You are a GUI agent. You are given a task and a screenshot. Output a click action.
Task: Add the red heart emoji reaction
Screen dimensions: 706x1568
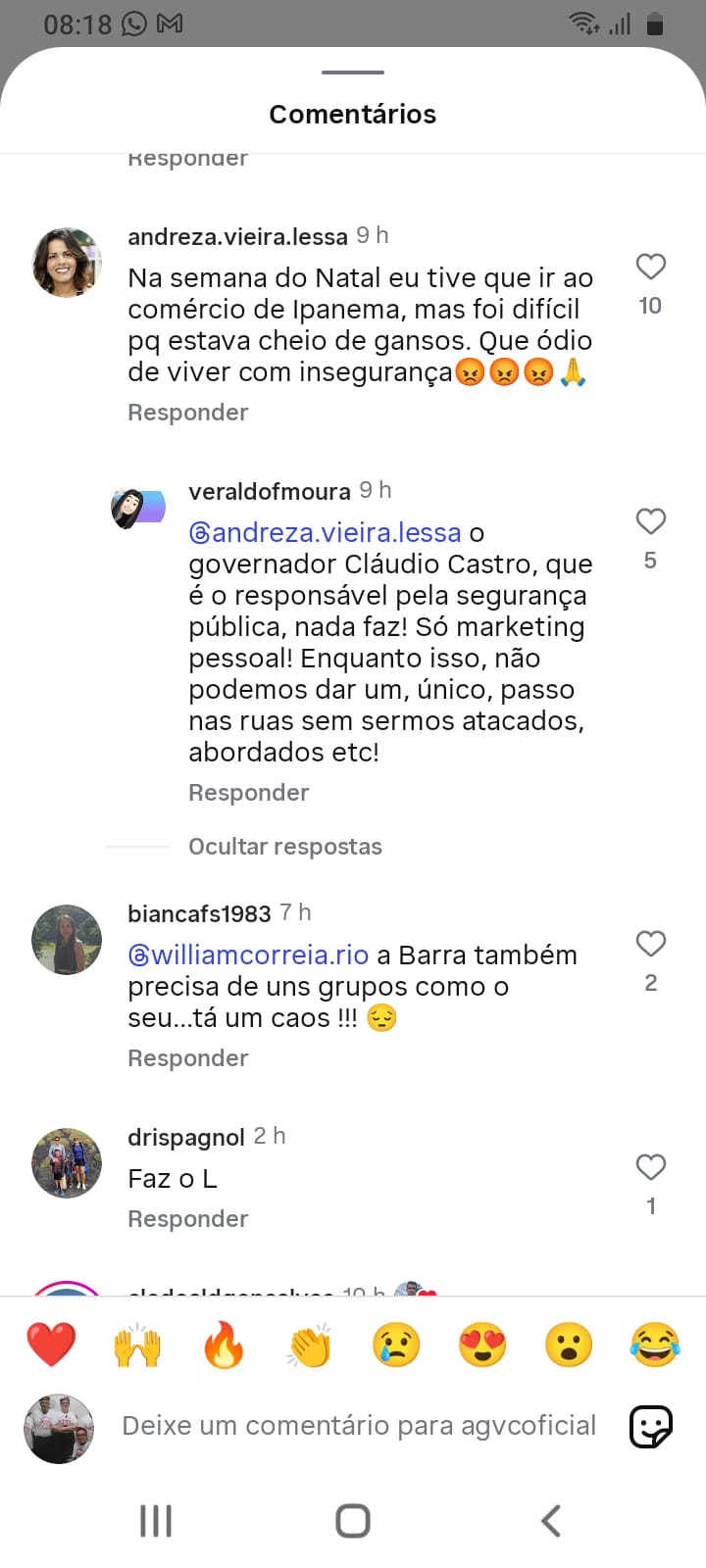(x=51, y=1345)
